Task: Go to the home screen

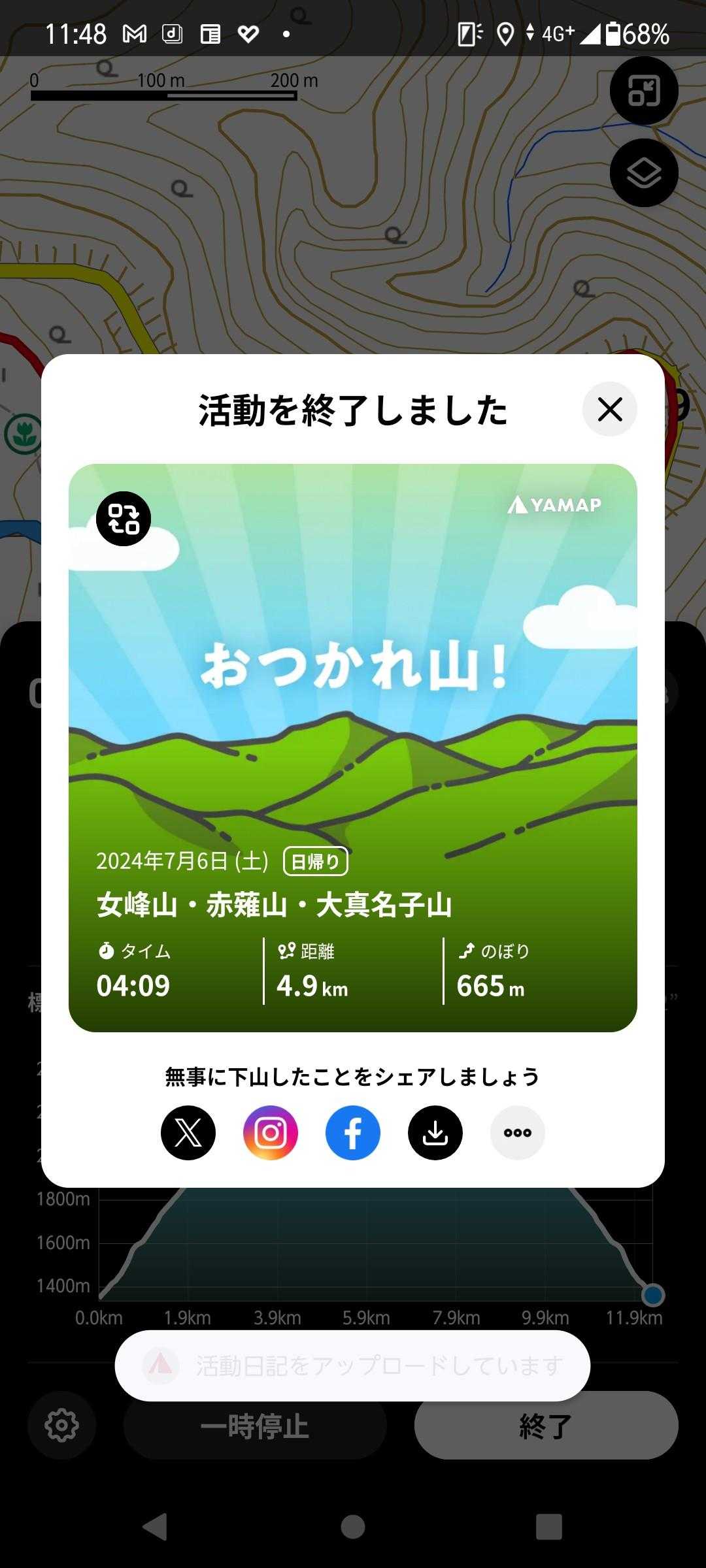Action: click(x=353, y=1527)
